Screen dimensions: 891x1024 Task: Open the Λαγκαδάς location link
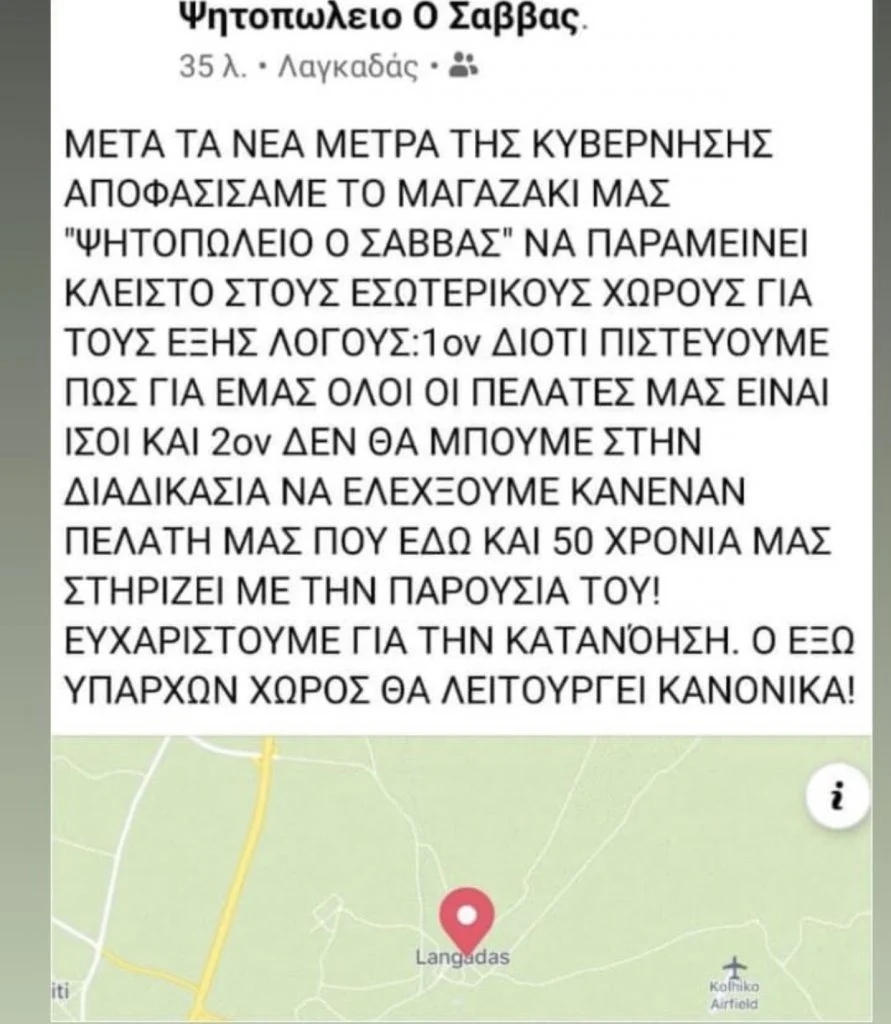[345, 67]
